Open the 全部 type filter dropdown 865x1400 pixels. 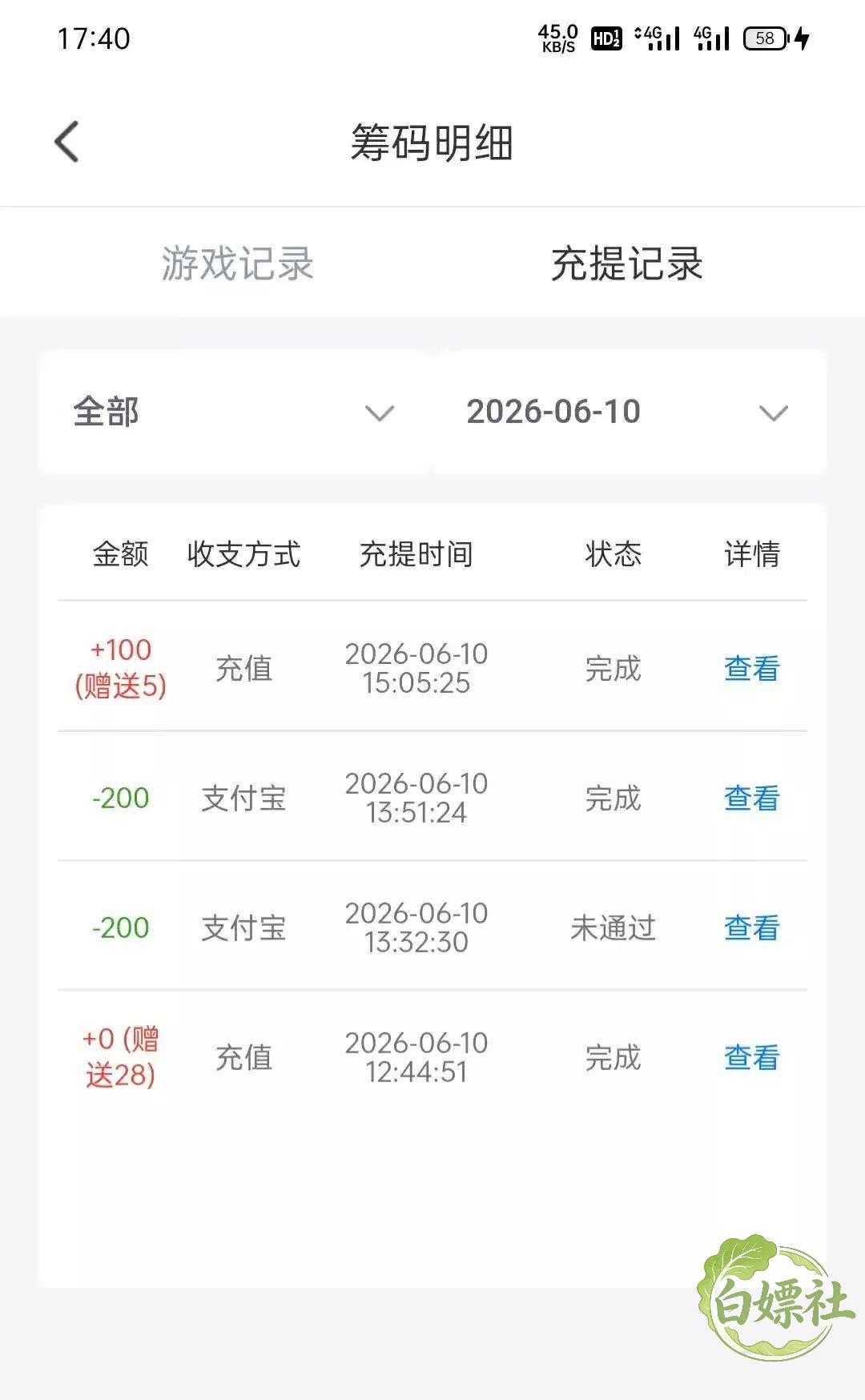click(235, 412)
